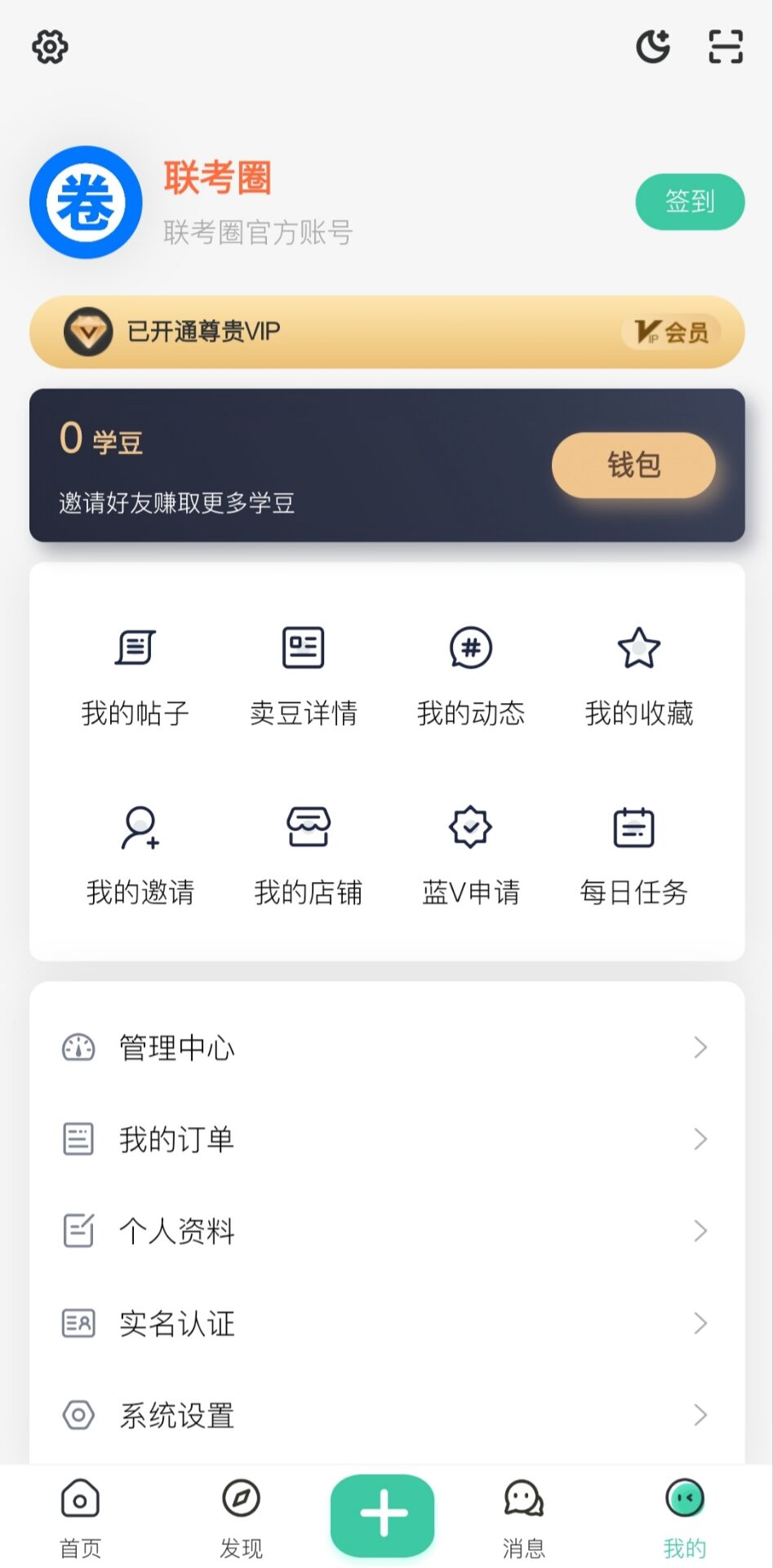The height and width of the screenshot is (1568, 773).
Task: Open the 钱包 wallet button
Action: tap(633, 464)
